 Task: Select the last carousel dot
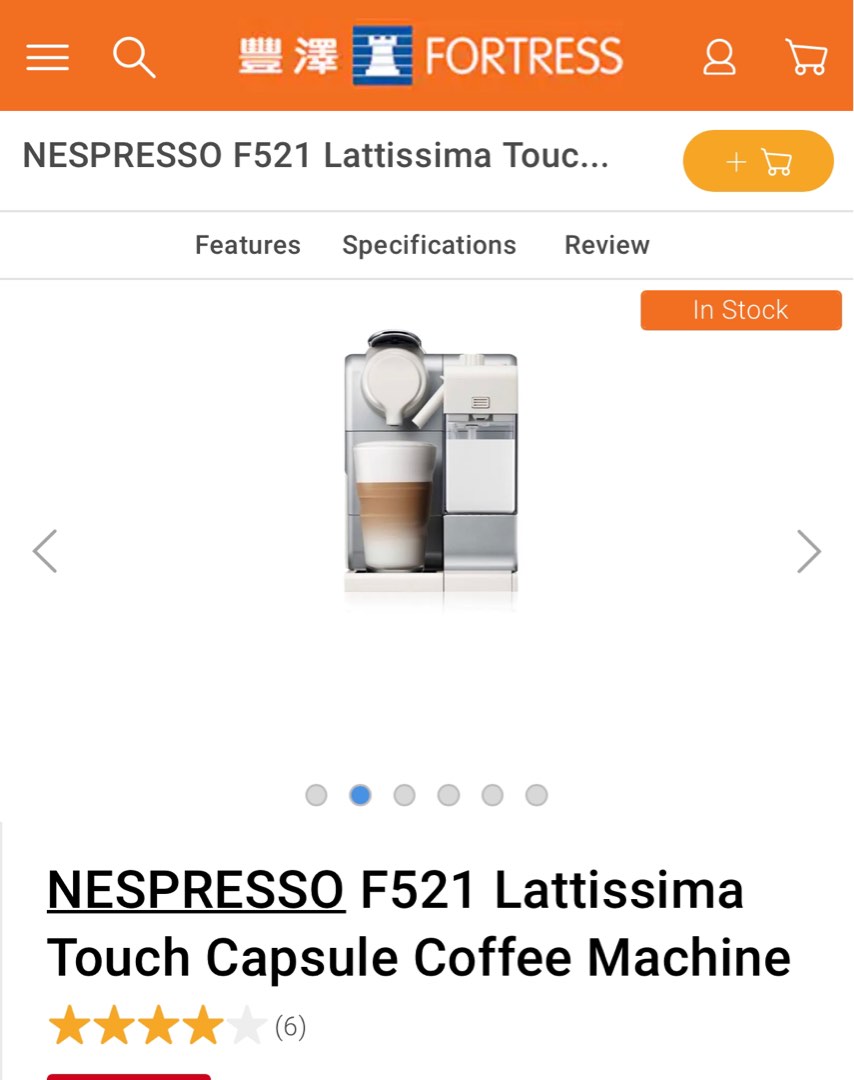coord(536,795)
